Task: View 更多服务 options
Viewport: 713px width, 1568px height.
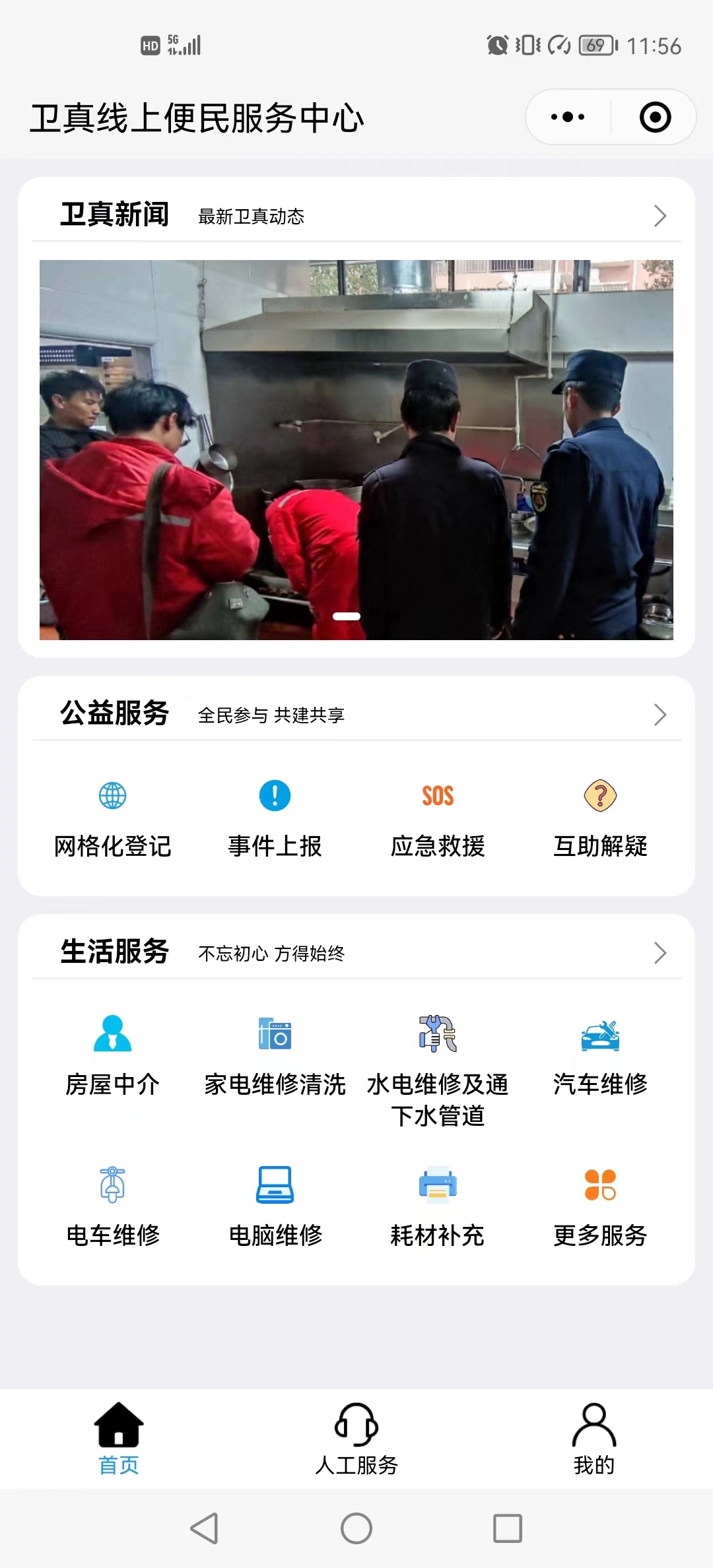Action: coord(600,1208)
